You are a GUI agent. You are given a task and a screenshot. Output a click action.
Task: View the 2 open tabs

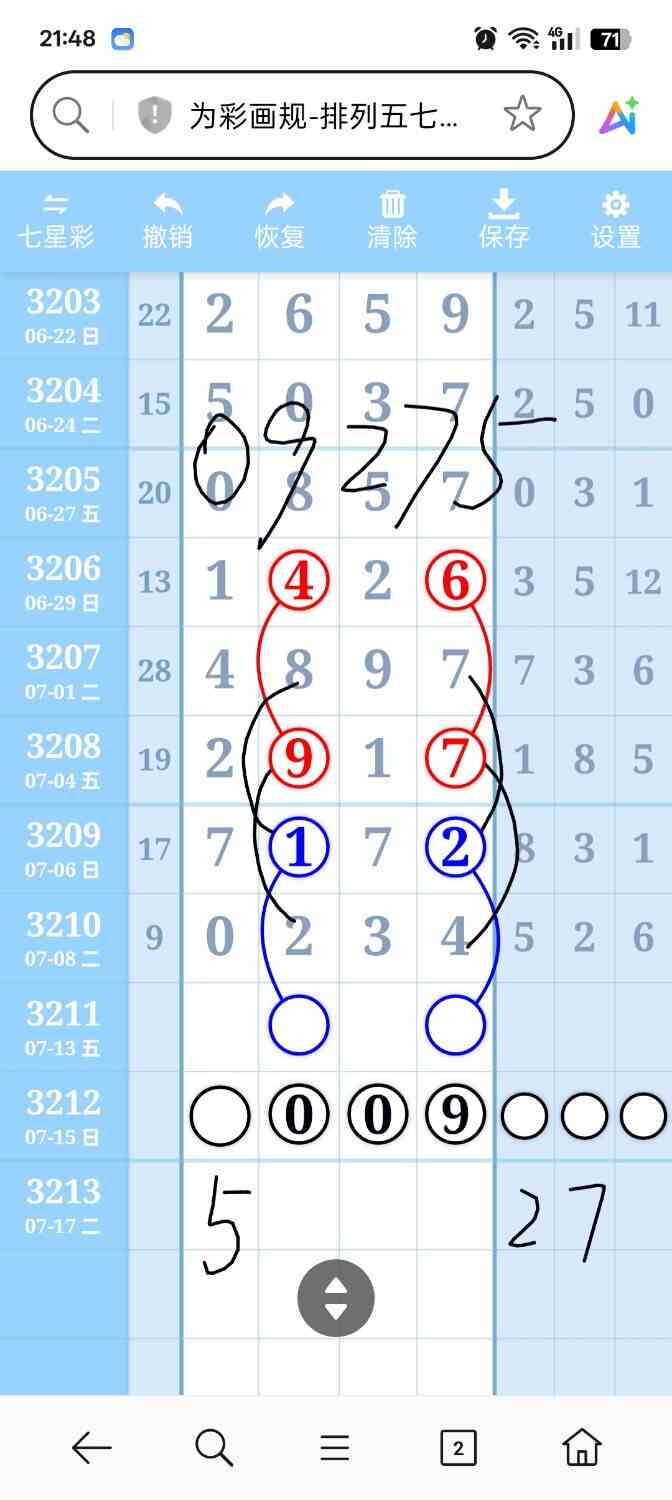[x=458, y=1447]
